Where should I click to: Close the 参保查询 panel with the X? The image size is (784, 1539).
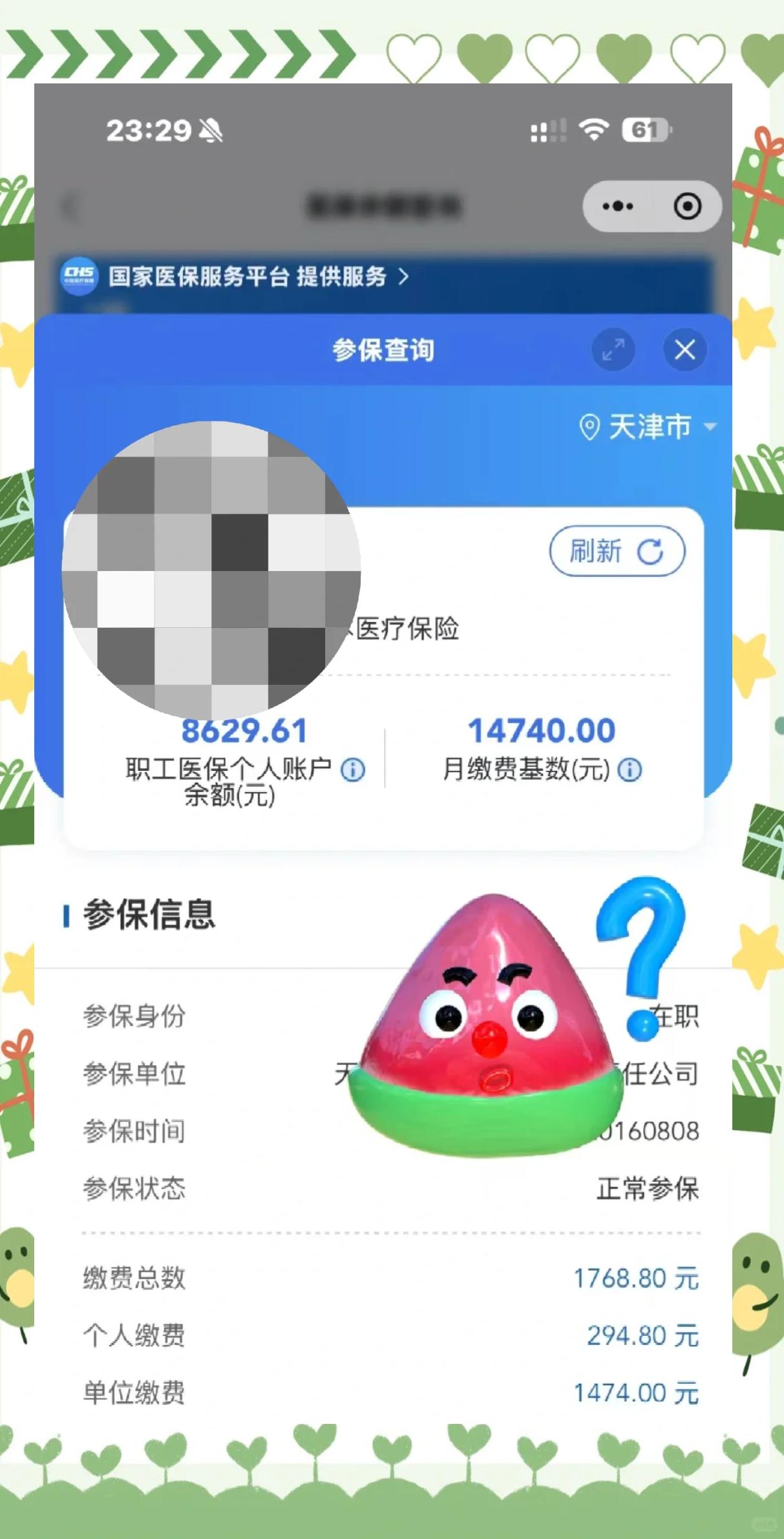point(684,350)
